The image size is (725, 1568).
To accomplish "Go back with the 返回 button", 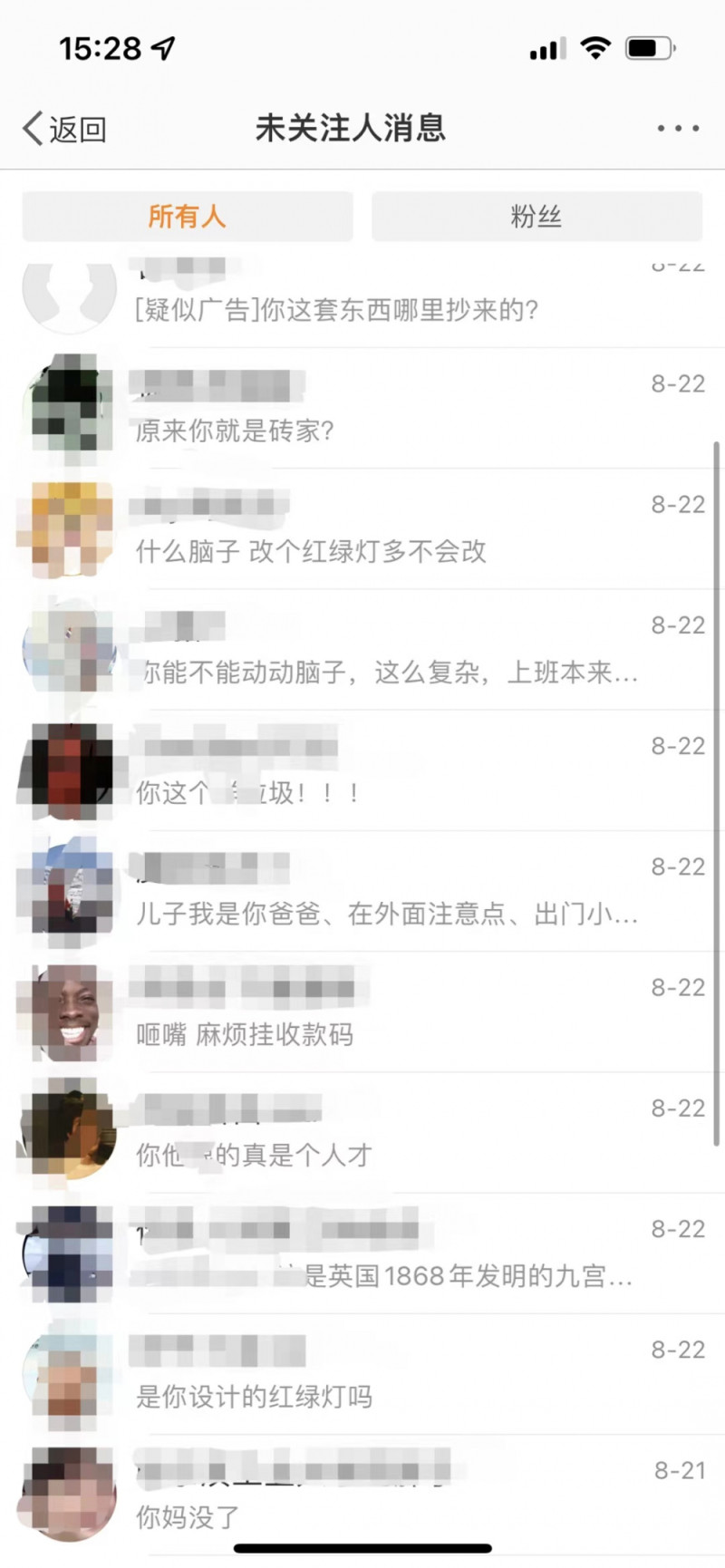I will point(64,129).
